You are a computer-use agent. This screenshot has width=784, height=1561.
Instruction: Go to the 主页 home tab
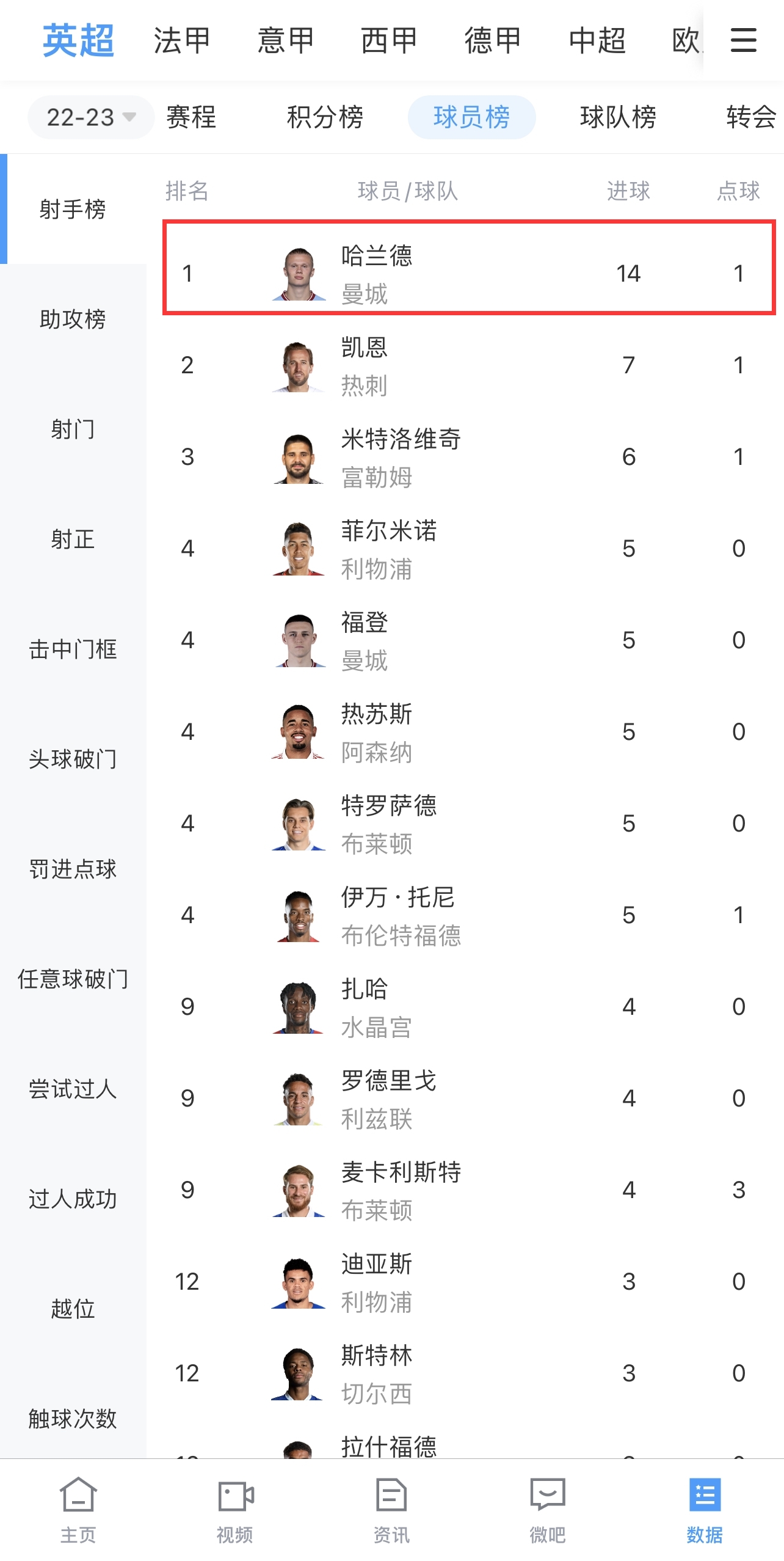78,1508
